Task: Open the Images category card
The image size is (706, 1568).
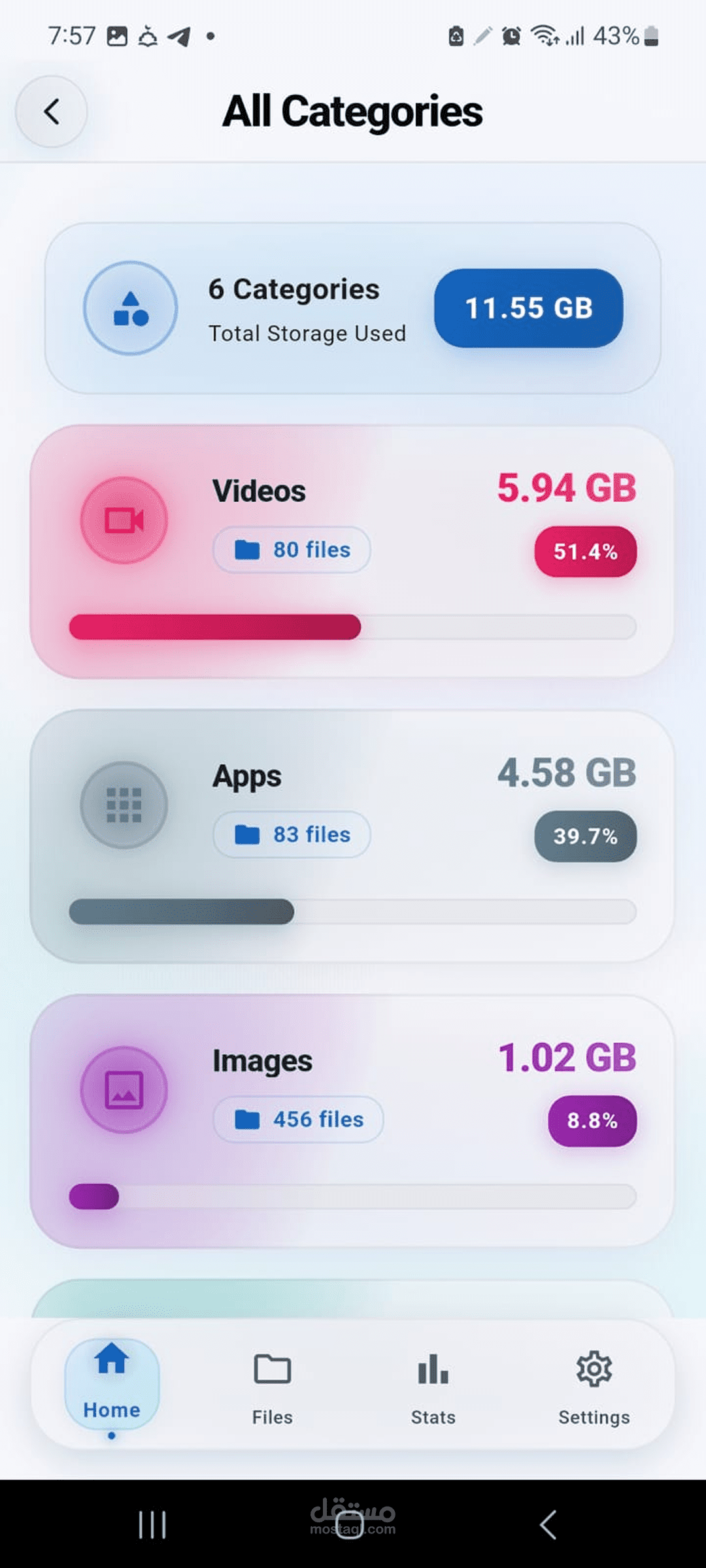Action: 352,1121
